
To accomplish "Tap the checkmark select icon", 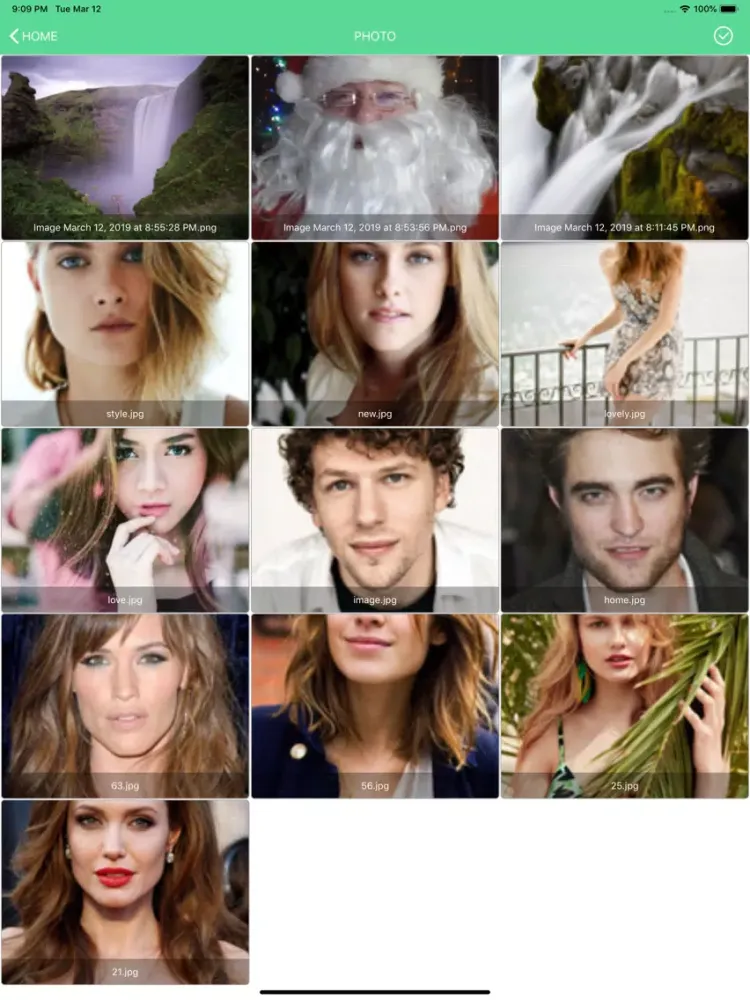I will coord(723,36).
